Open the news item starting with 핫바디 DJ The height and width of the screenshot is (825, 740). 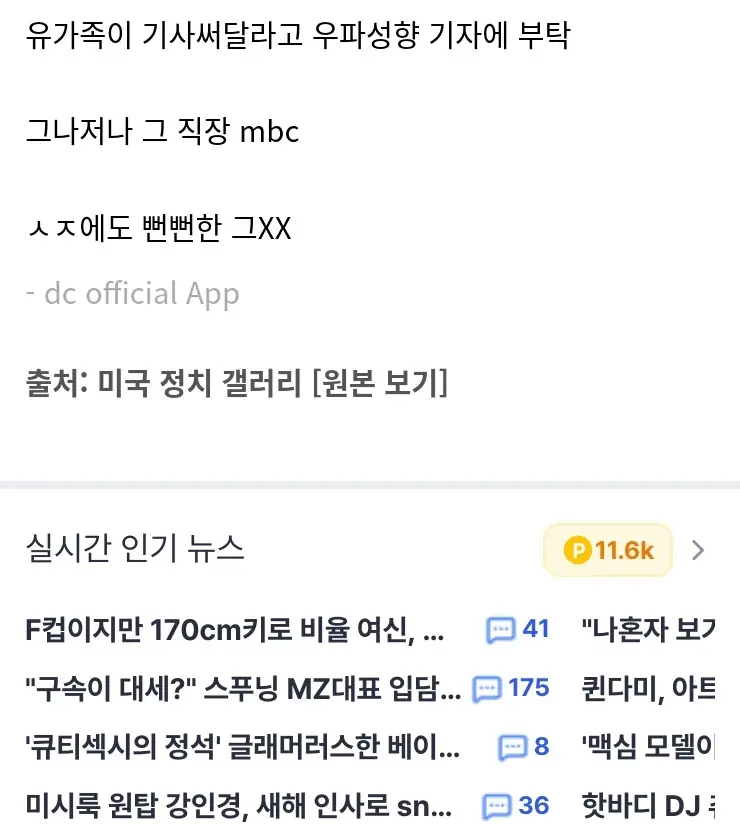pos(650,804)
